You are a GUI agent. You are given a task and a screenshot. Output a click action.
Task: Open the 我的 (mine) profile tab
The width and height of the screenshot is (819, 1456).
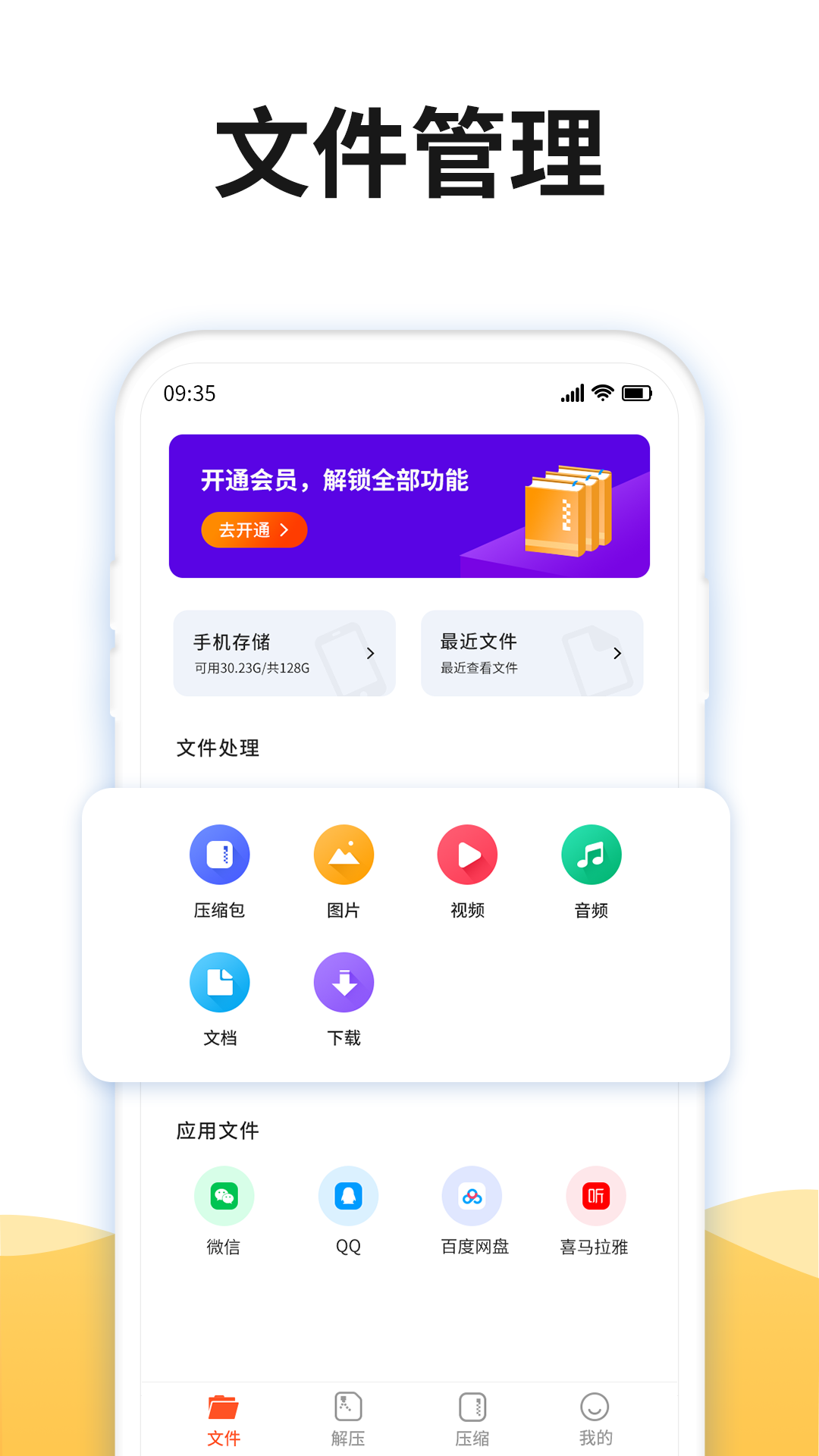(596, 1414)
